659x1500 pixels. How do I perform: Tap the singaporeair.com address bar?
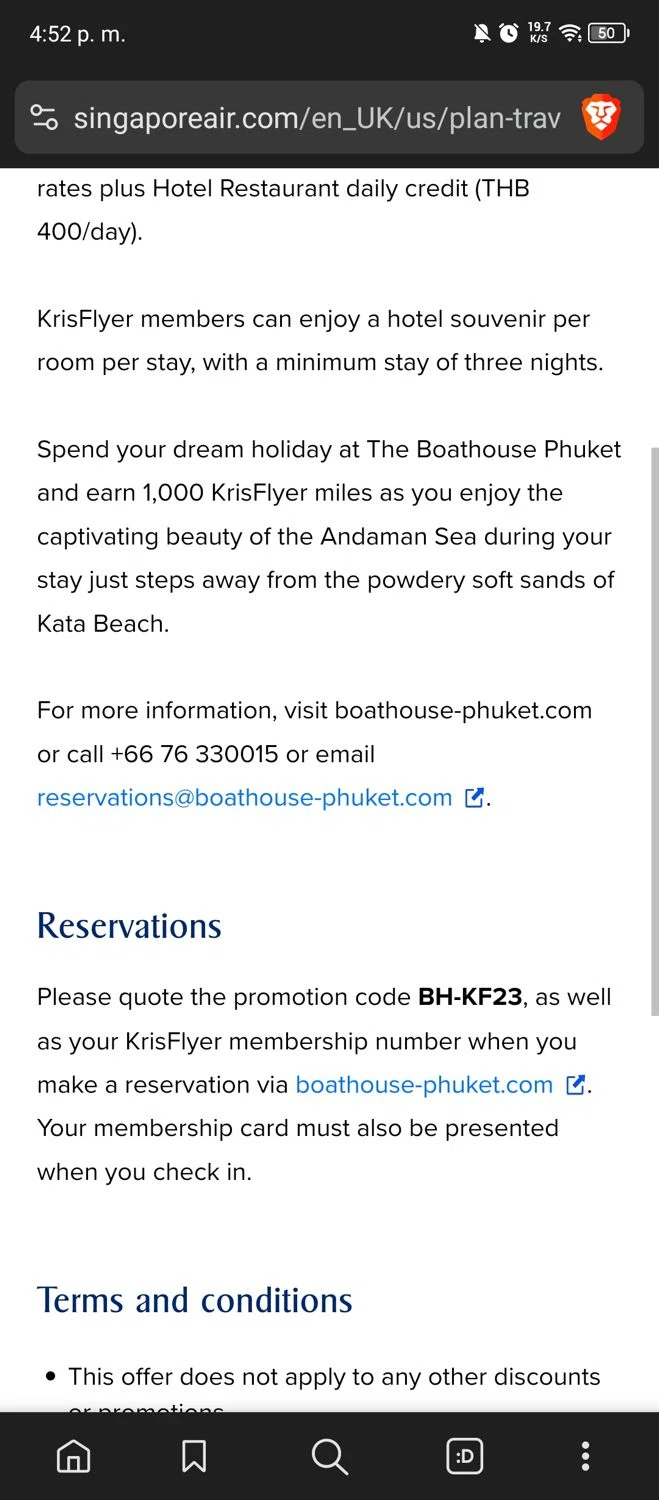(316, 118)
